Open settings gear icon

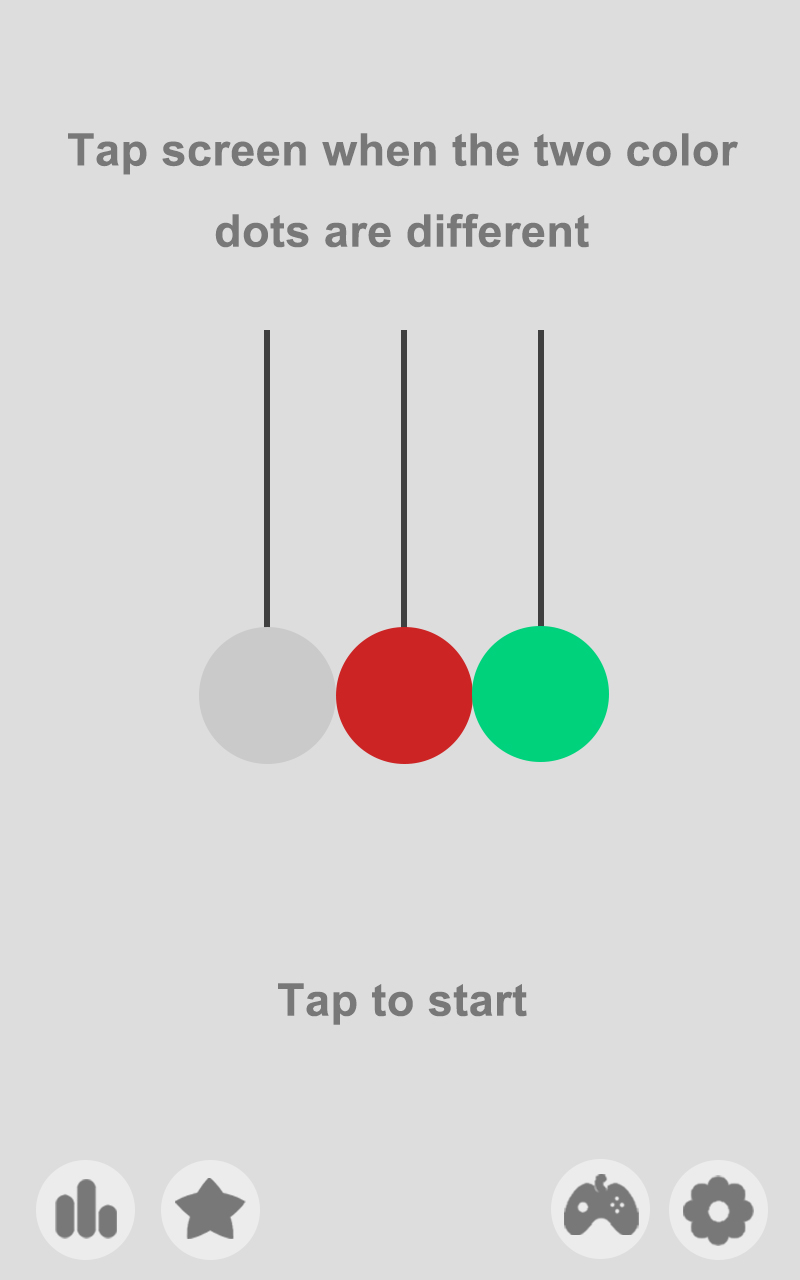[x=718, y=1209]
